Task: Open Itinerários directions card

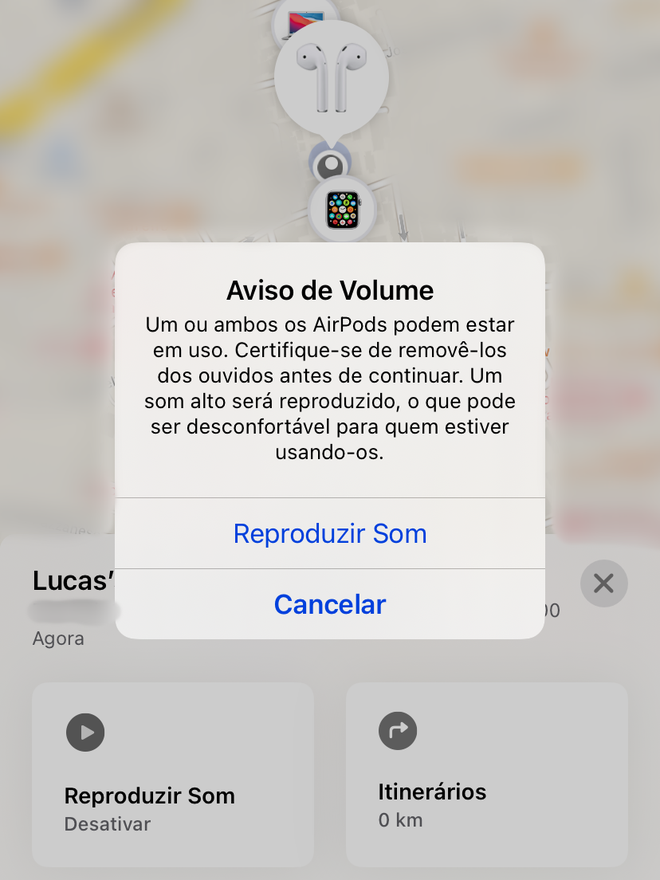Action: point(486,773)
